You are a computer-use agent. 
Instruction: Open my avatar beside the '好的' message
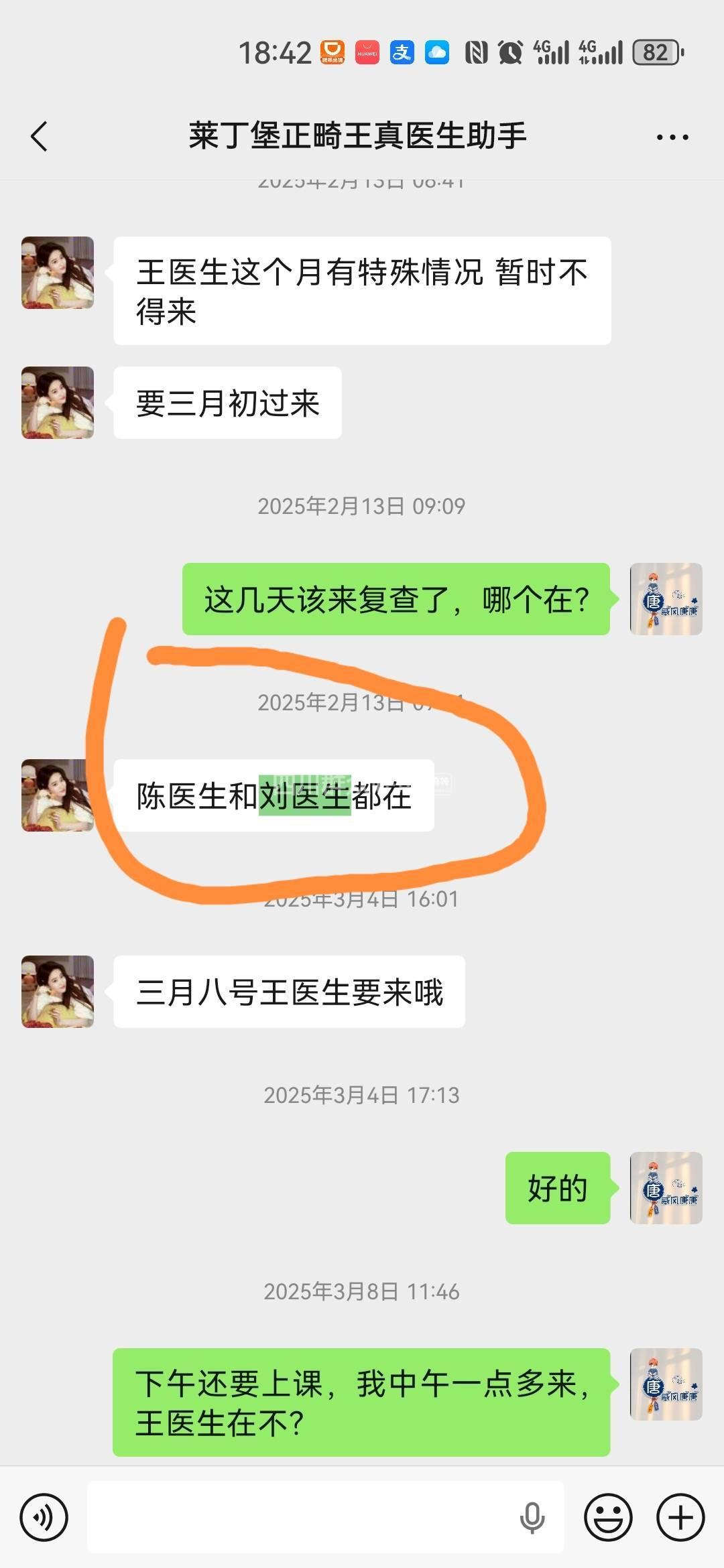[666, 1188]
